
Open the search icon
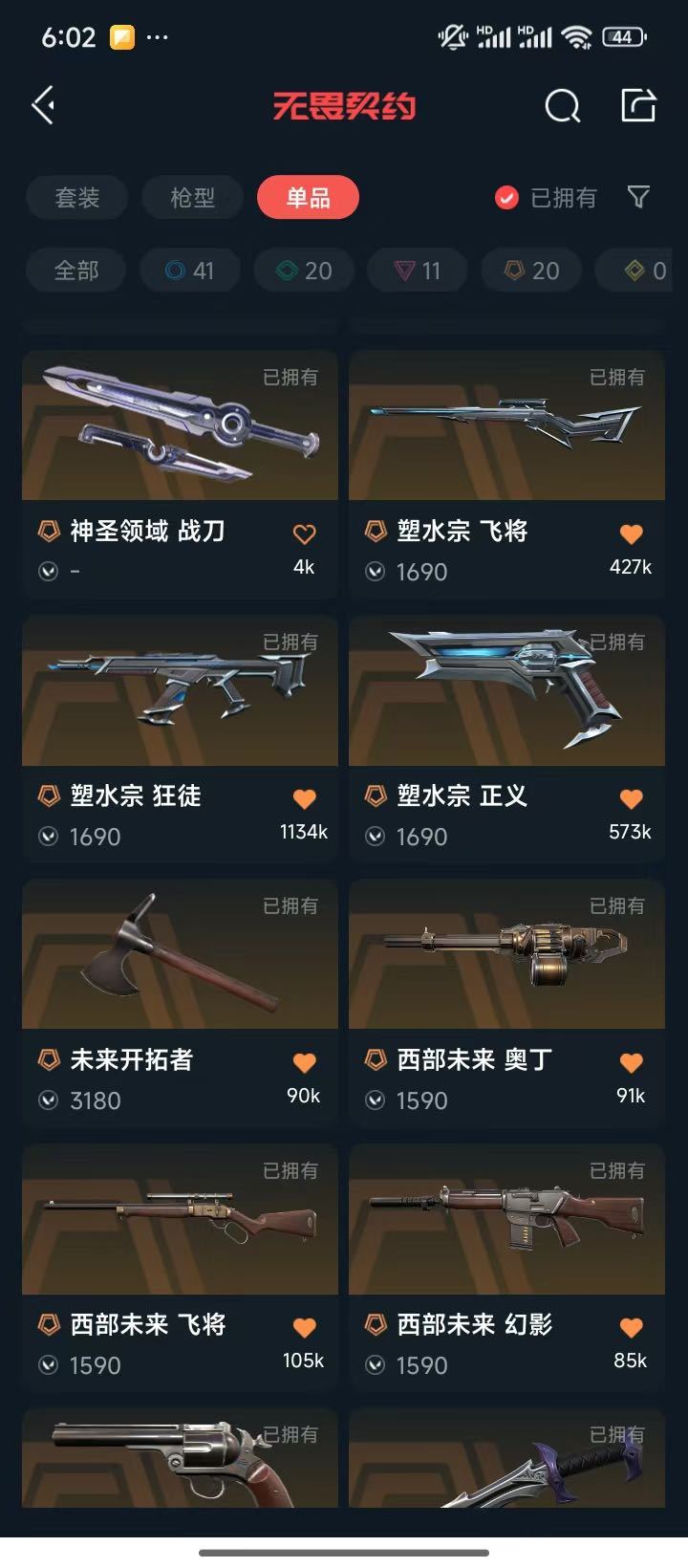(x=562, y=106)
